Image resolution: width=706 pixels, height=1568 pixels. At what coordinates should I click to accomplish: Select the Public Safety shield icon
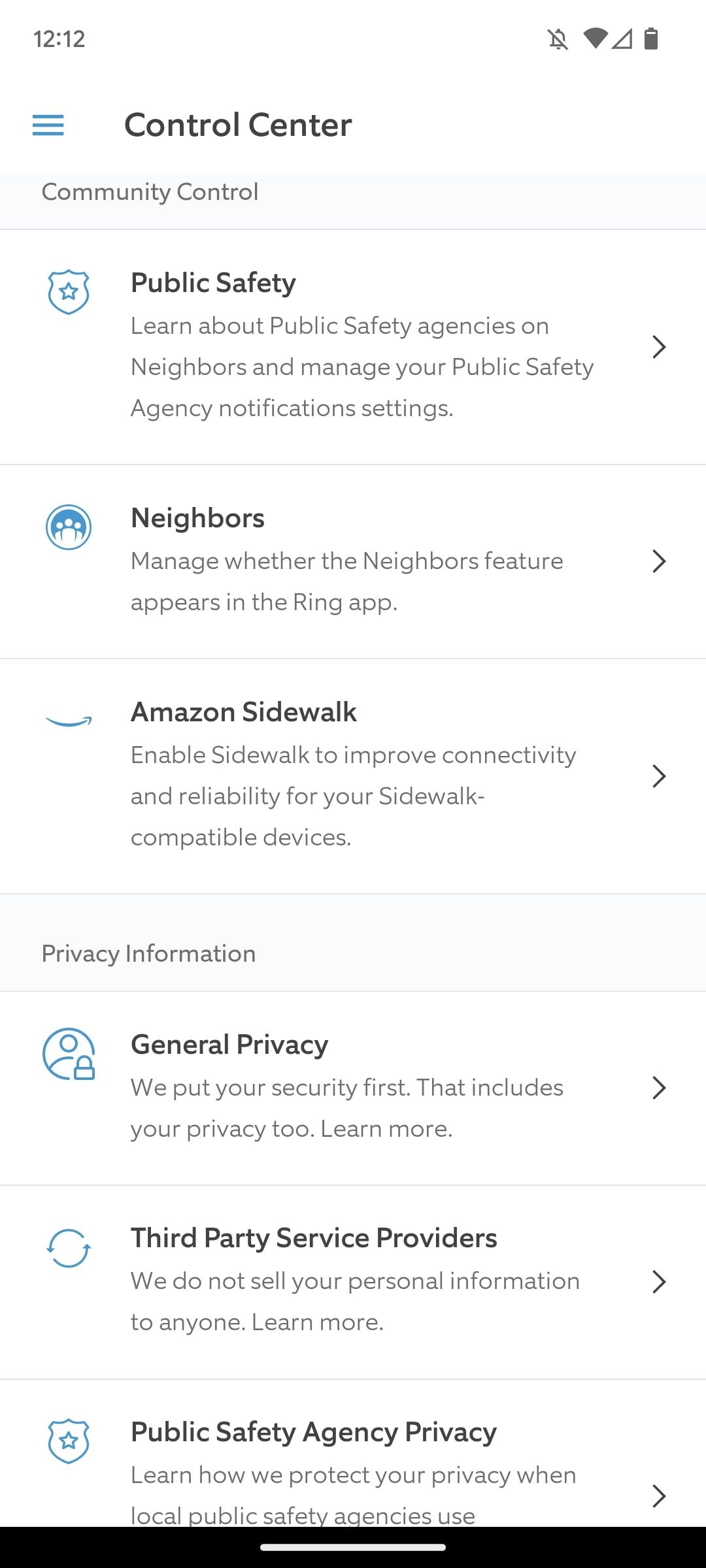pos(67,290)
